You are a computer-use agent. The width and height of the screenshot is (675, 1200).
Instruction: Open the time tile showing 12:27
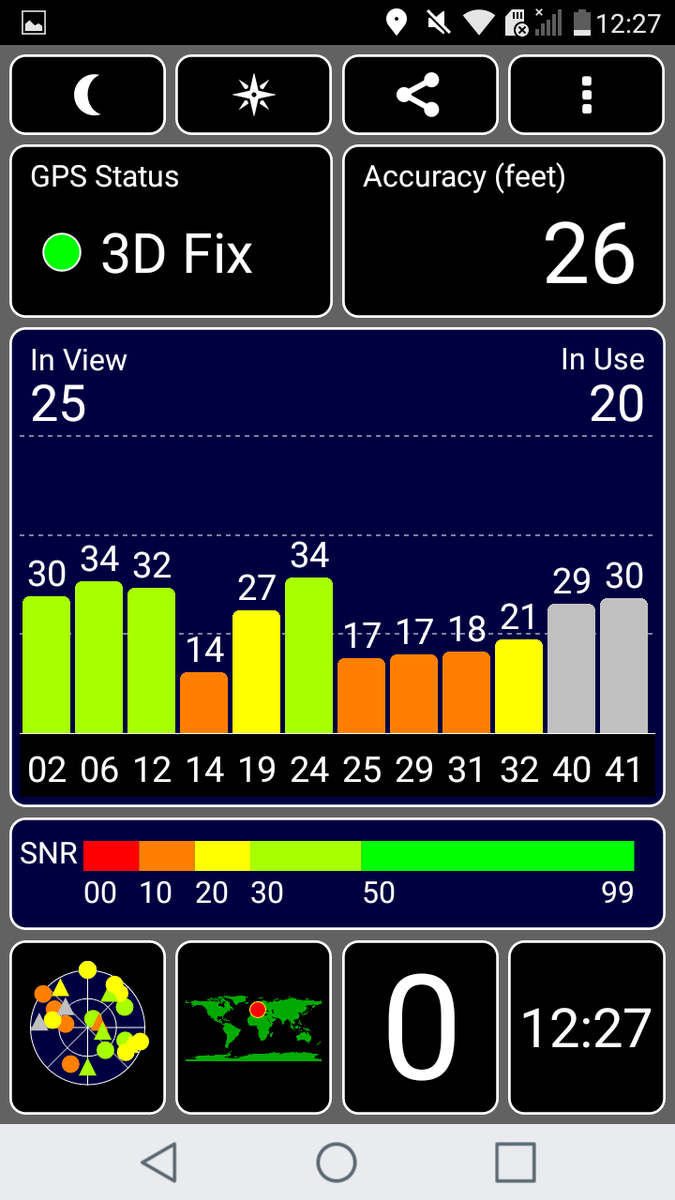[586, 1027]
